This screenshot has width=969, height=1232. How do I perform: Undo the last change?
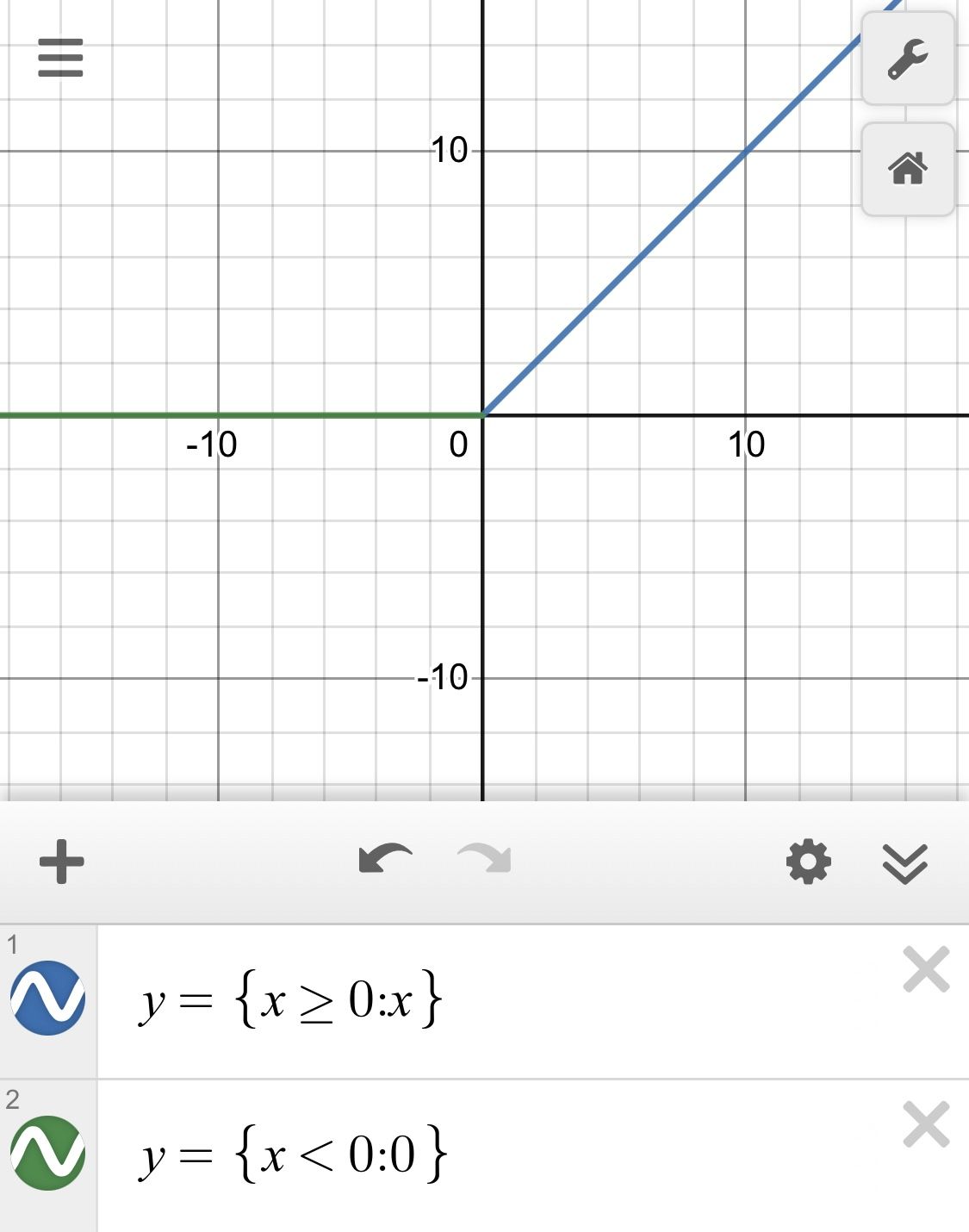(x=385, y=859)
